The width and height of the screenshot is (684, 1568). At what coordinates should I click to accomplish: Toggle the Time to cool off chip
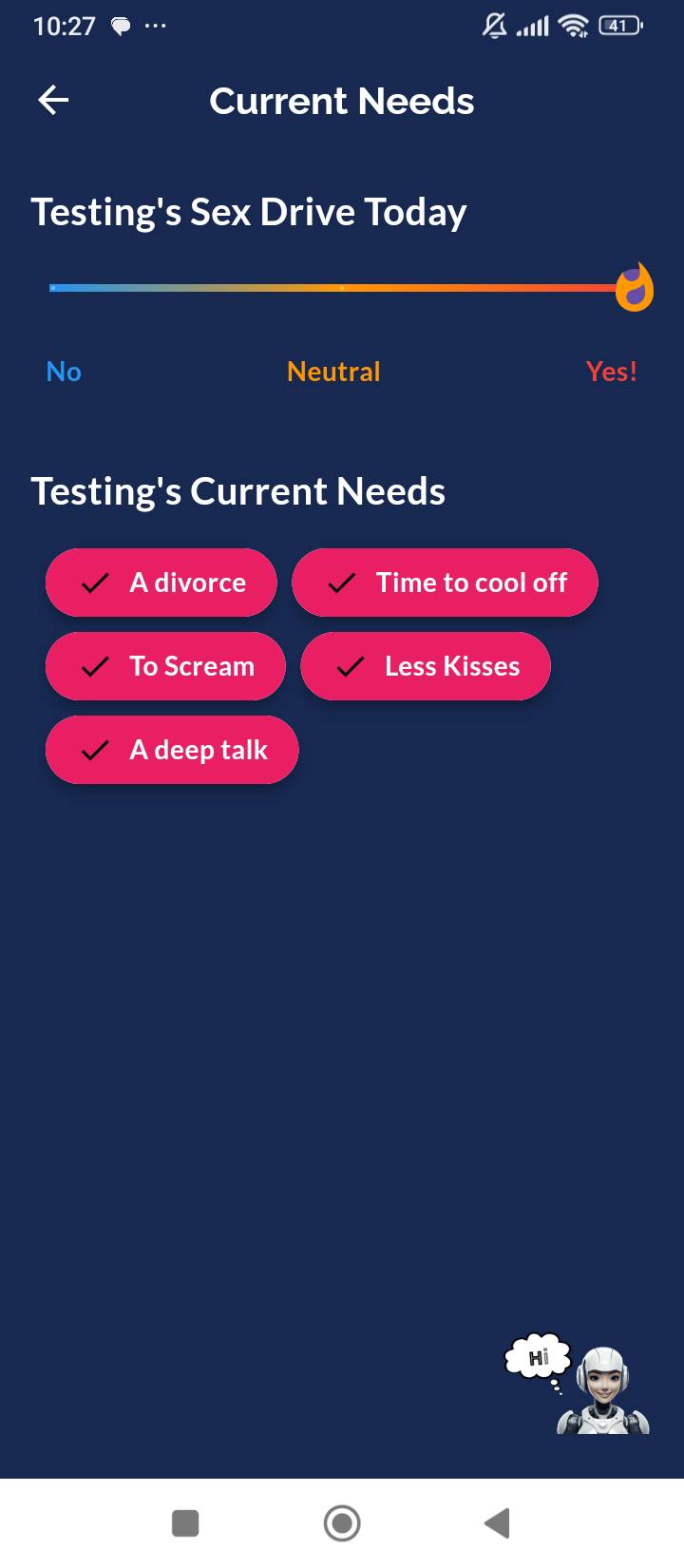[x=445, y=583]
